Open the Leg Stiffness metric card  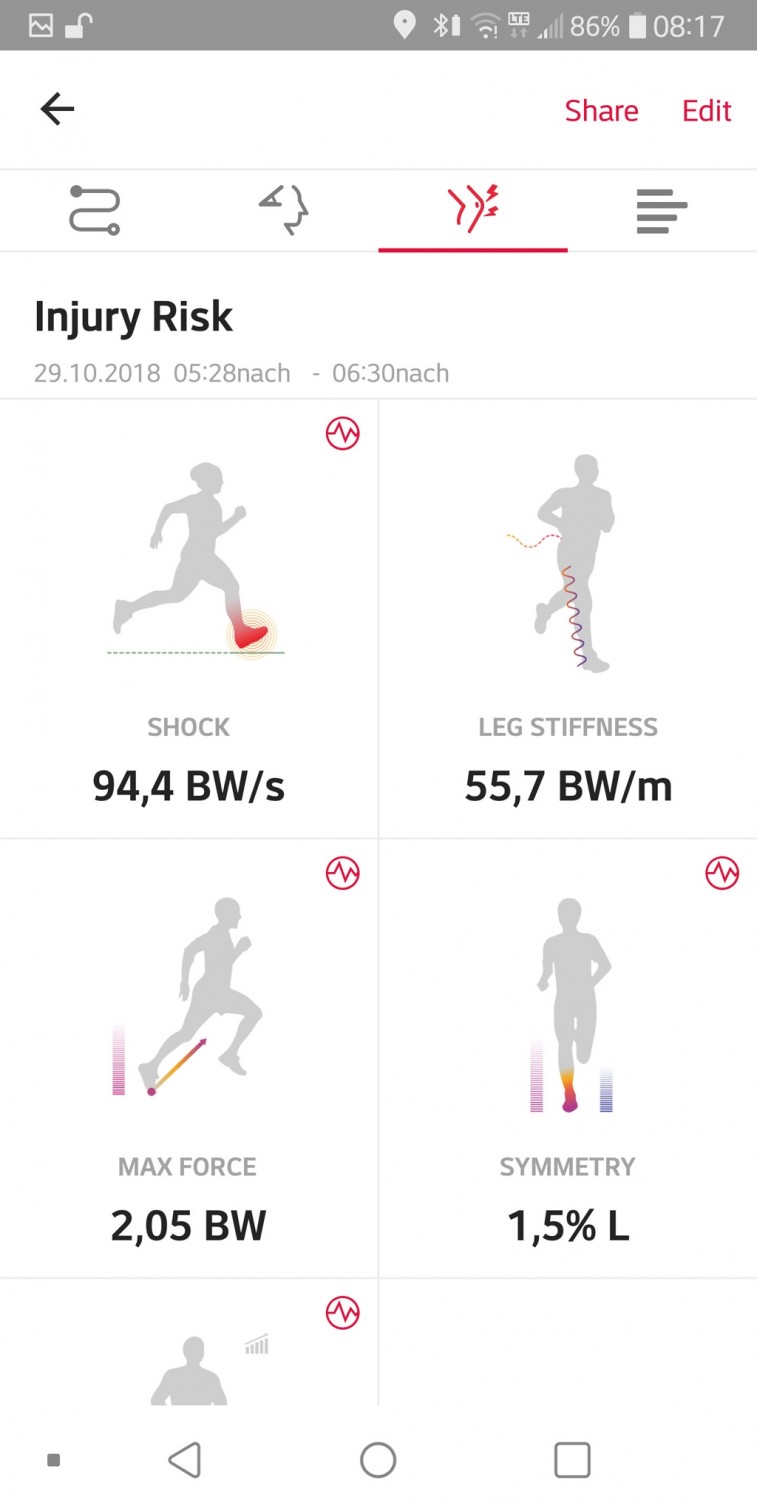coord(568,620)
